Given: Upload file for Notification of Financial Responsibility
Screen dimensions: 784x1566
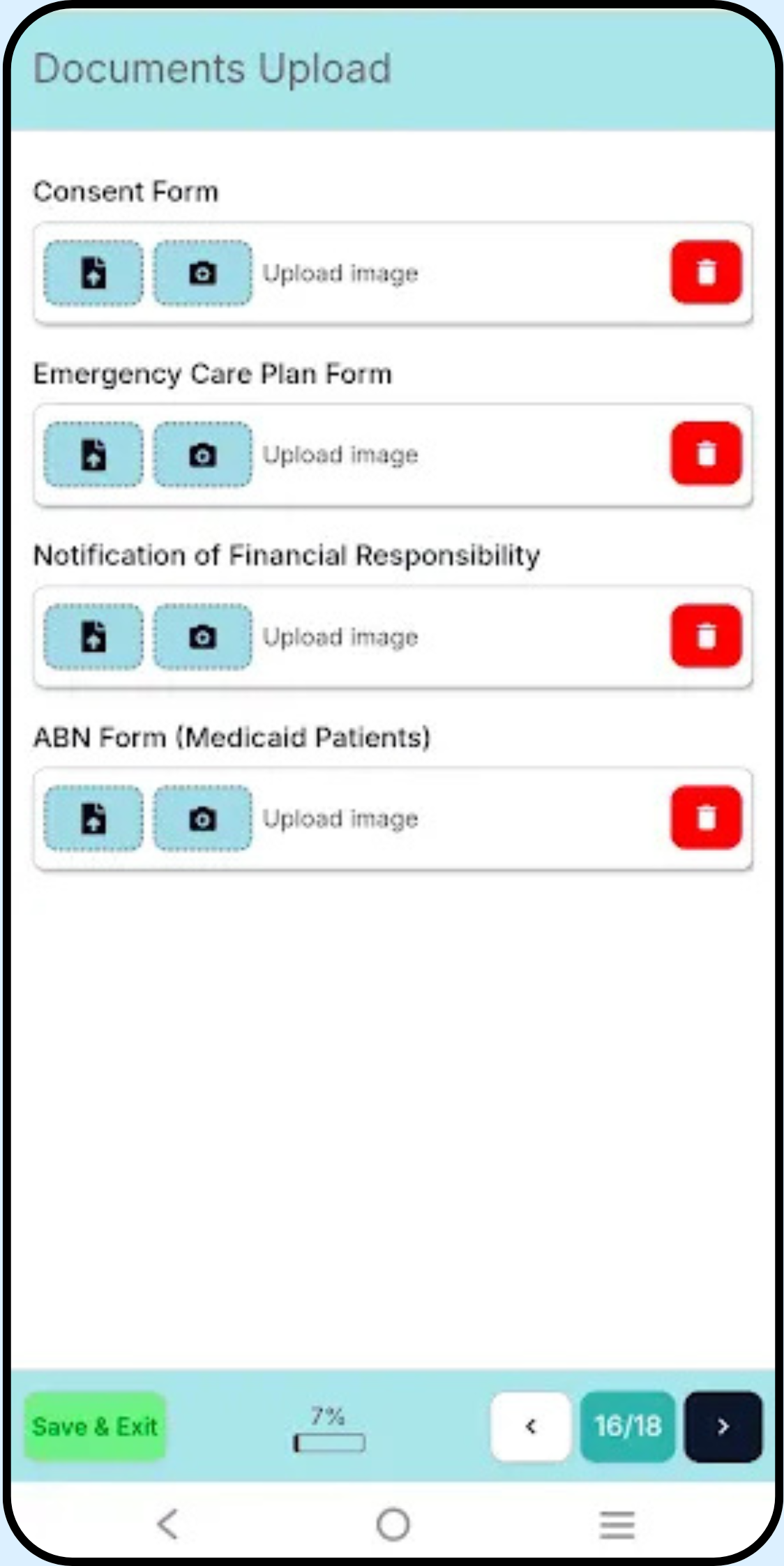Looking at the screenshot, I should [x=93, y=637].
